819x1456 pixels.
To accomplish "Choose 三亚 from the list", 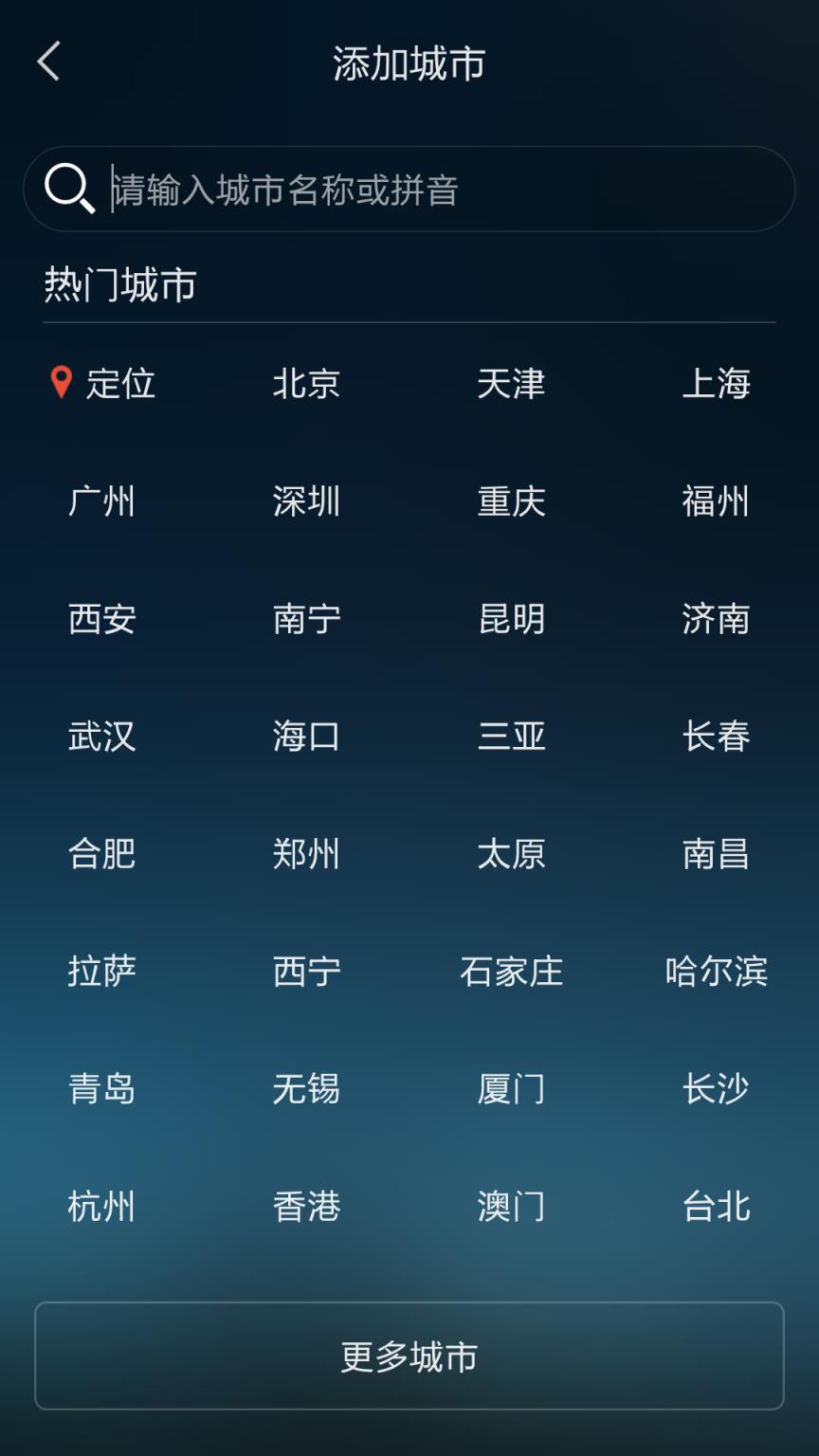I will (x=512, y=736).
